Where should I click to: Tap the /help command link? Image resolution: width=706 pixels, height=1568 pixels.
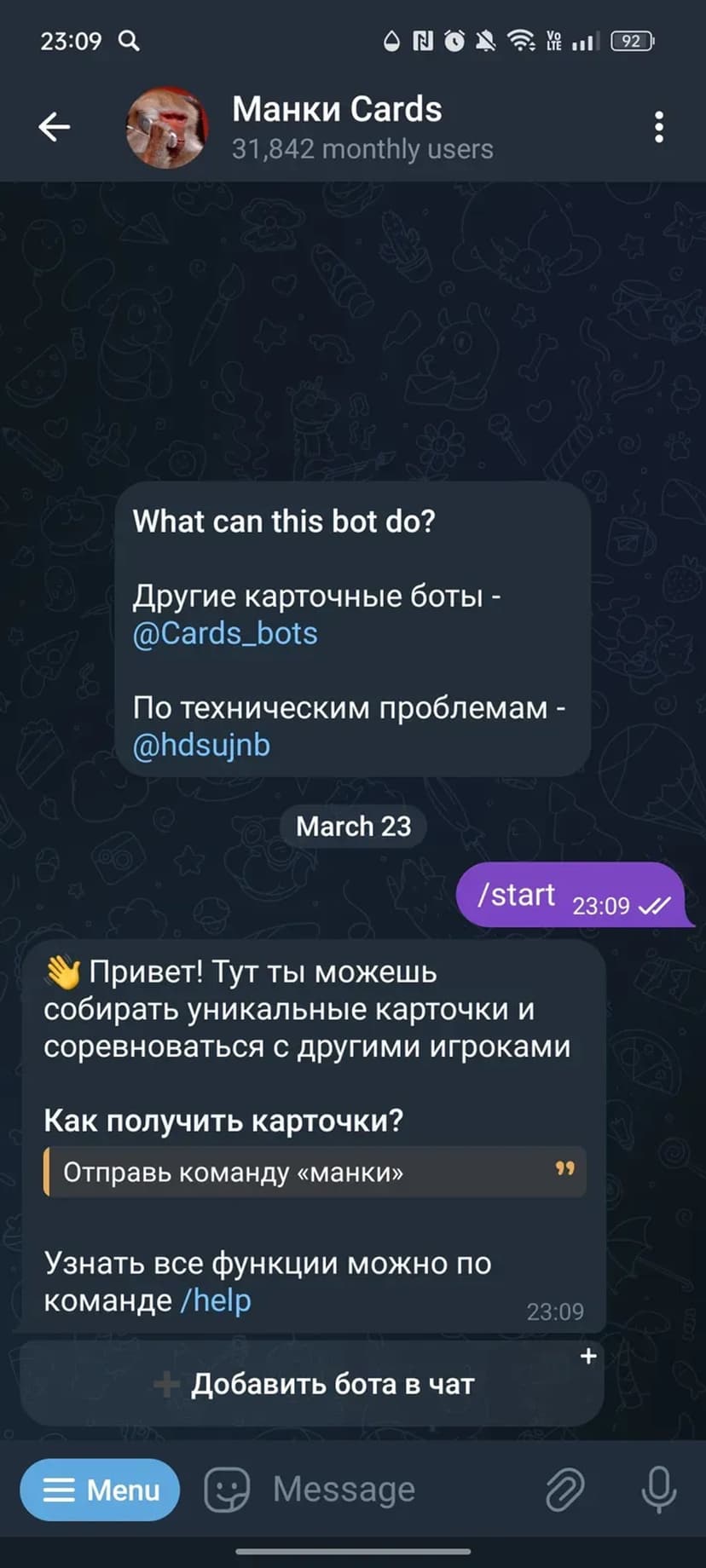216,1300
